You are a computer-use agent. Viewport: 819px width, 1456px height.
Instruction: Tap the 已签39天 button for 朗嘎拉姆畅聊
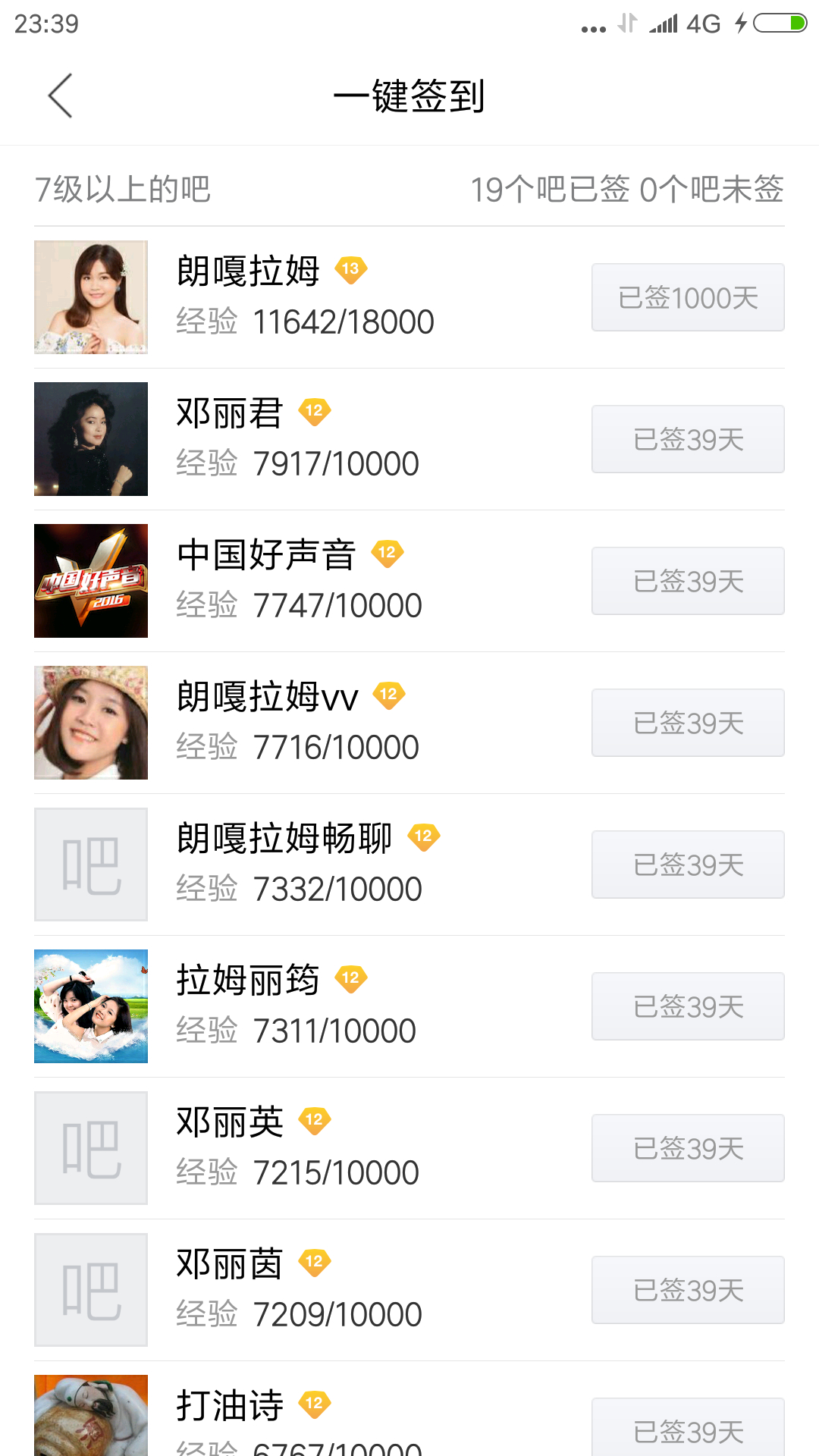pos(688,864)
